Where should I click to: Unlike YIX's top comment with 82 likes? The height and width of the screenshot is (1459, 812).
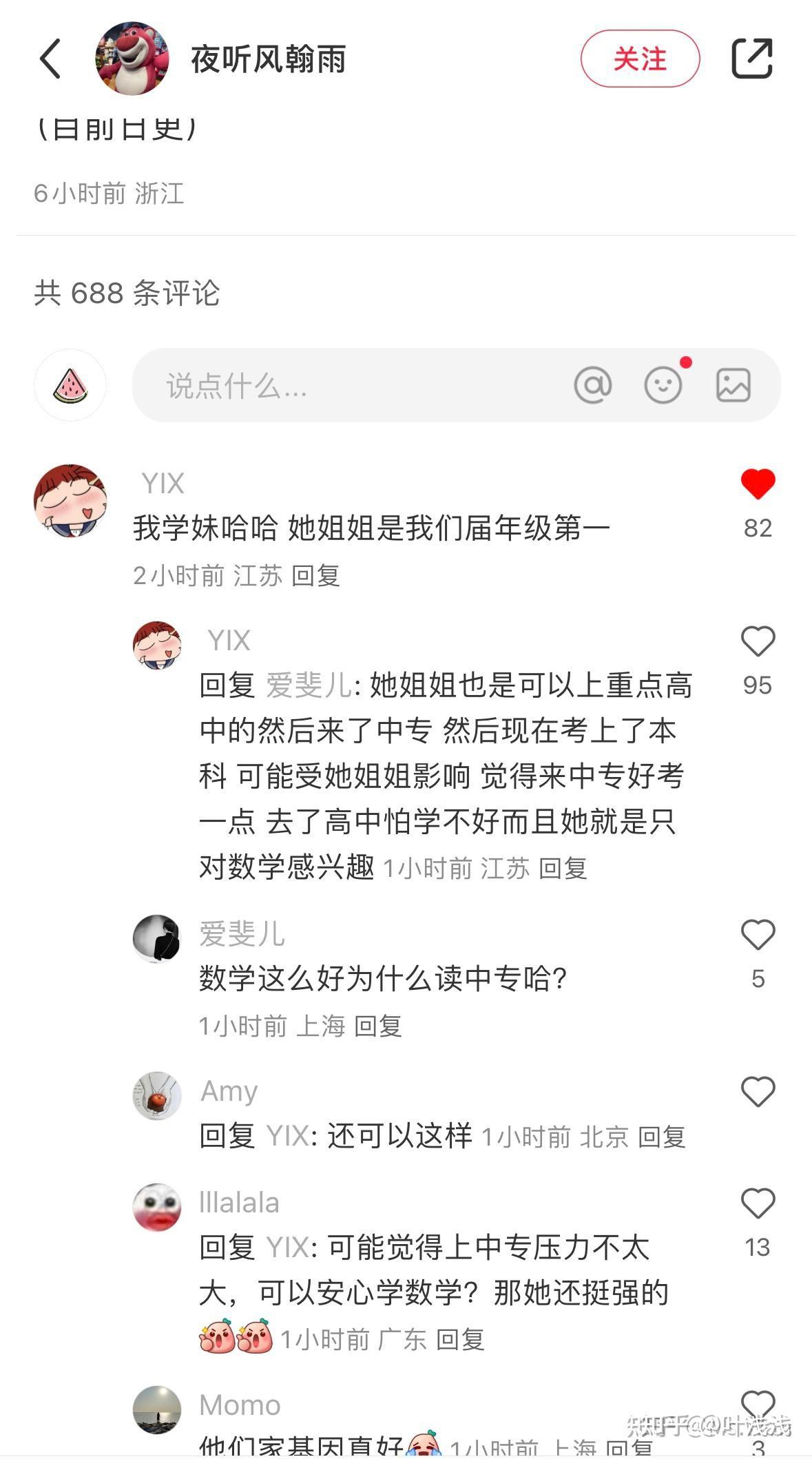coord(758,484)
